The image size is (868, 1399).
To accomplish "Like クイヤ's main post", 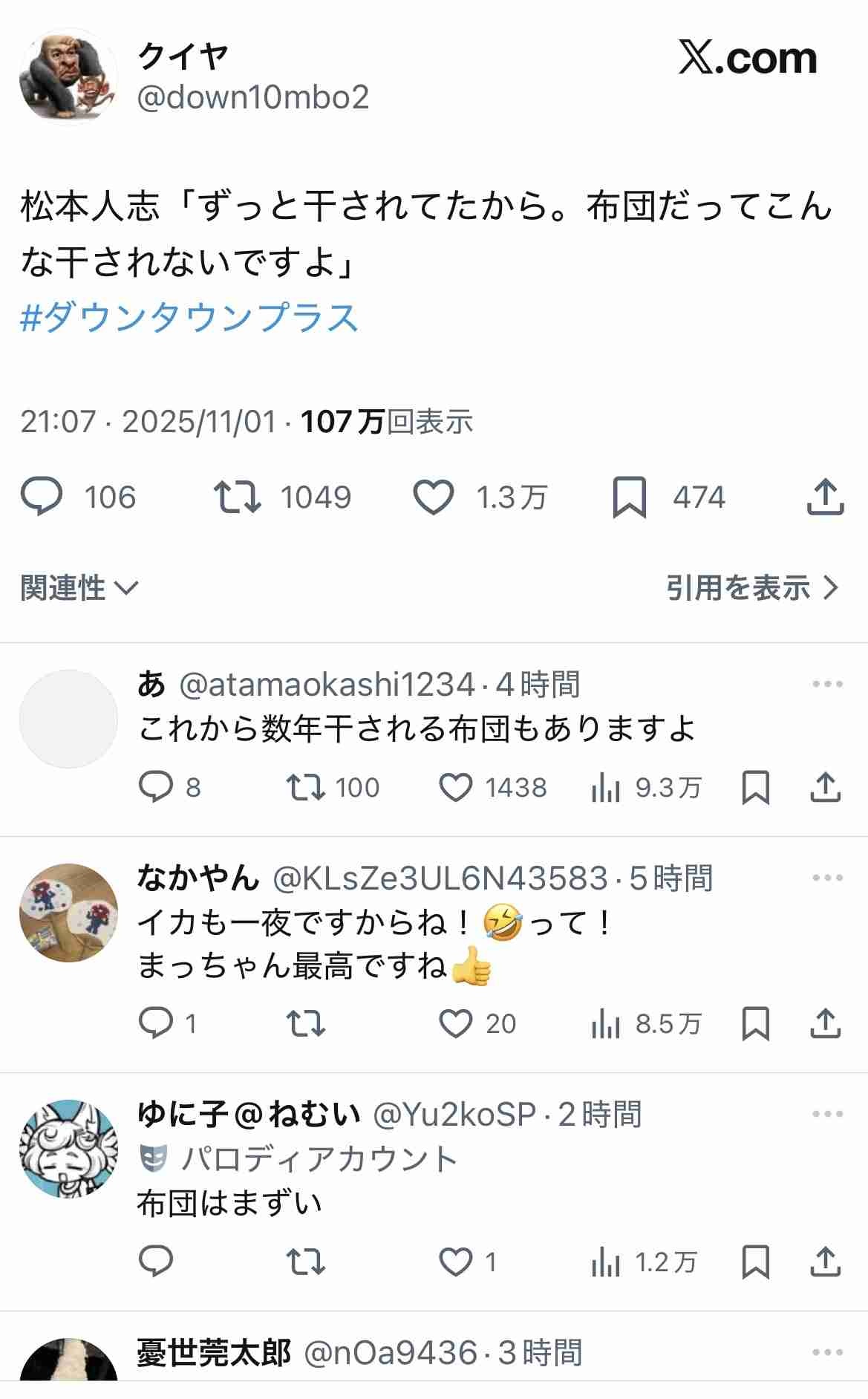I will pos(434,498).
